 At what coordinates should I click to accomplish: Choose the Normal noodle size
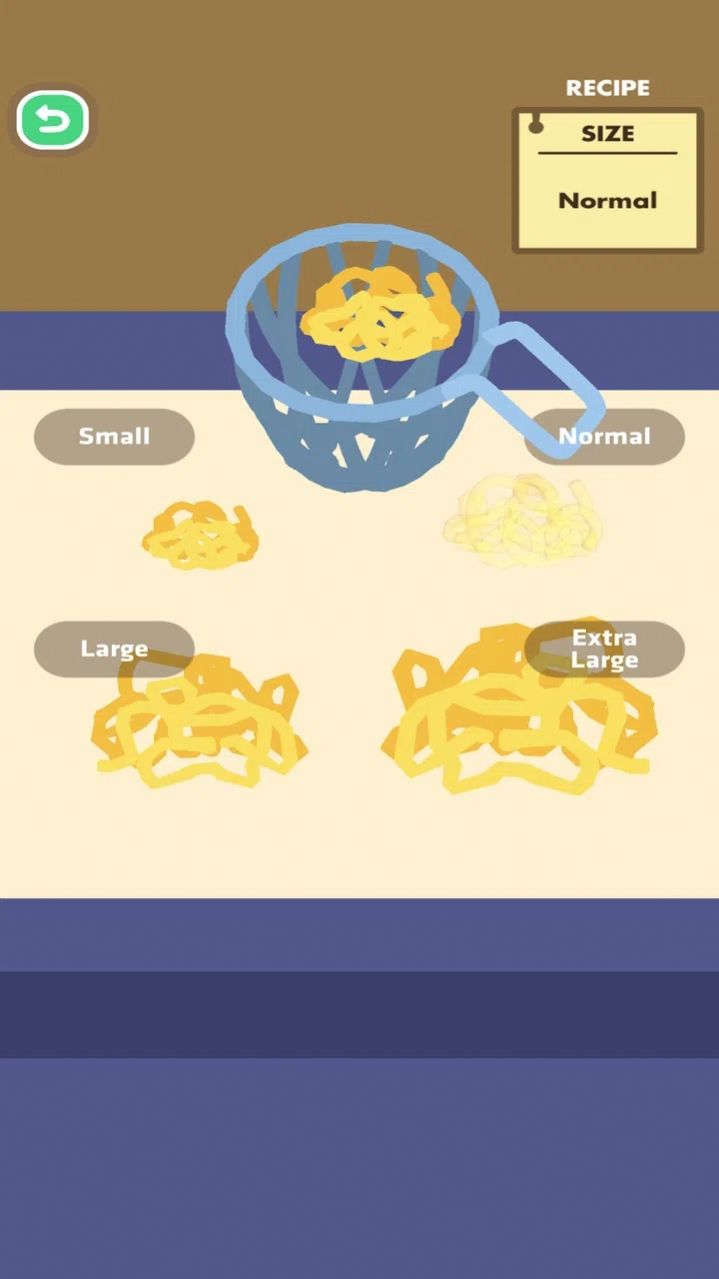point(605,436)
